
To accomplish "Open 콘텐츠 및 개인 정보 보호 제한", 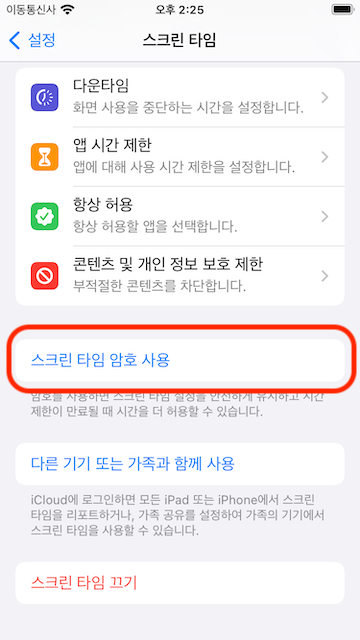I will 180,276.
